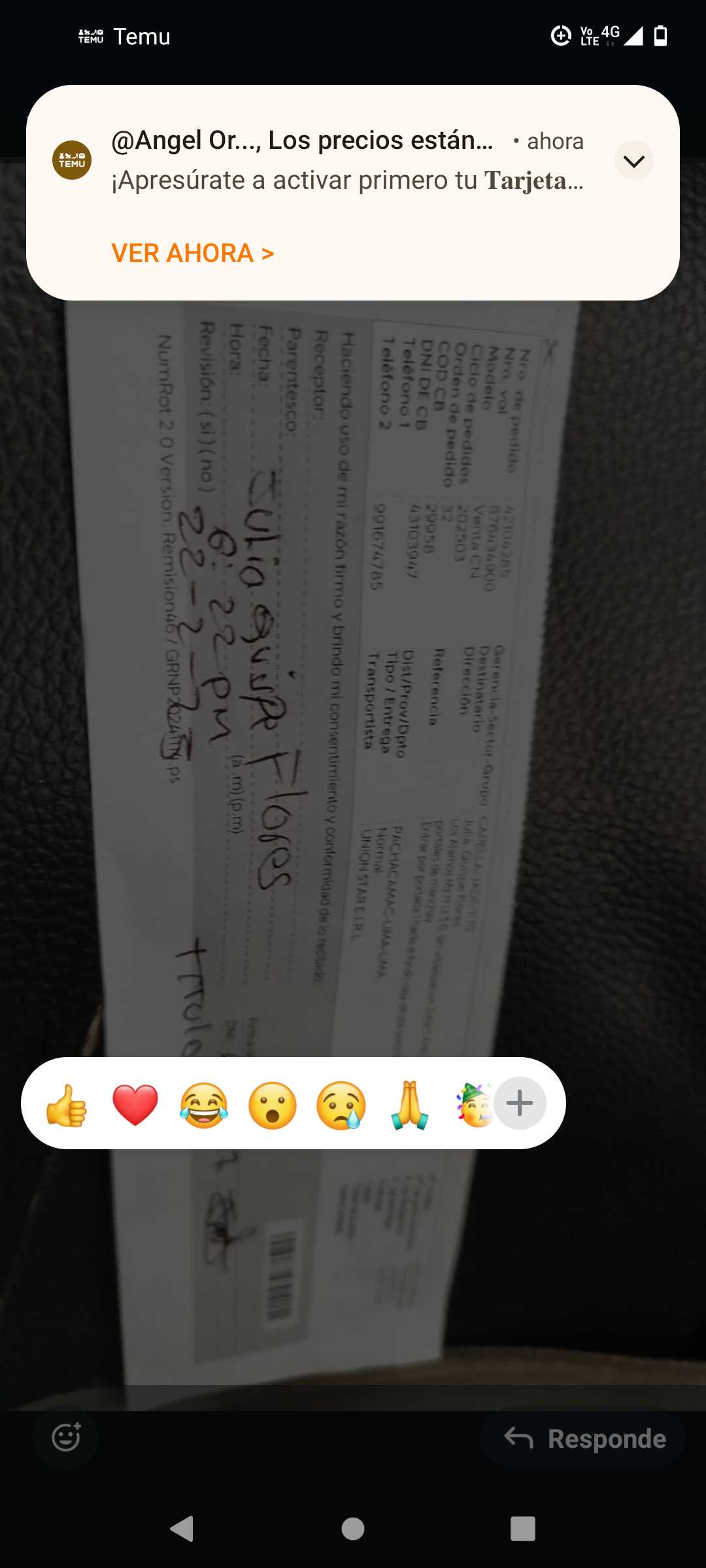Tap VER AHORA in Temu notification
Image resolution: width=706 pixels, height=1568 pixels.
tap(192, 253)
